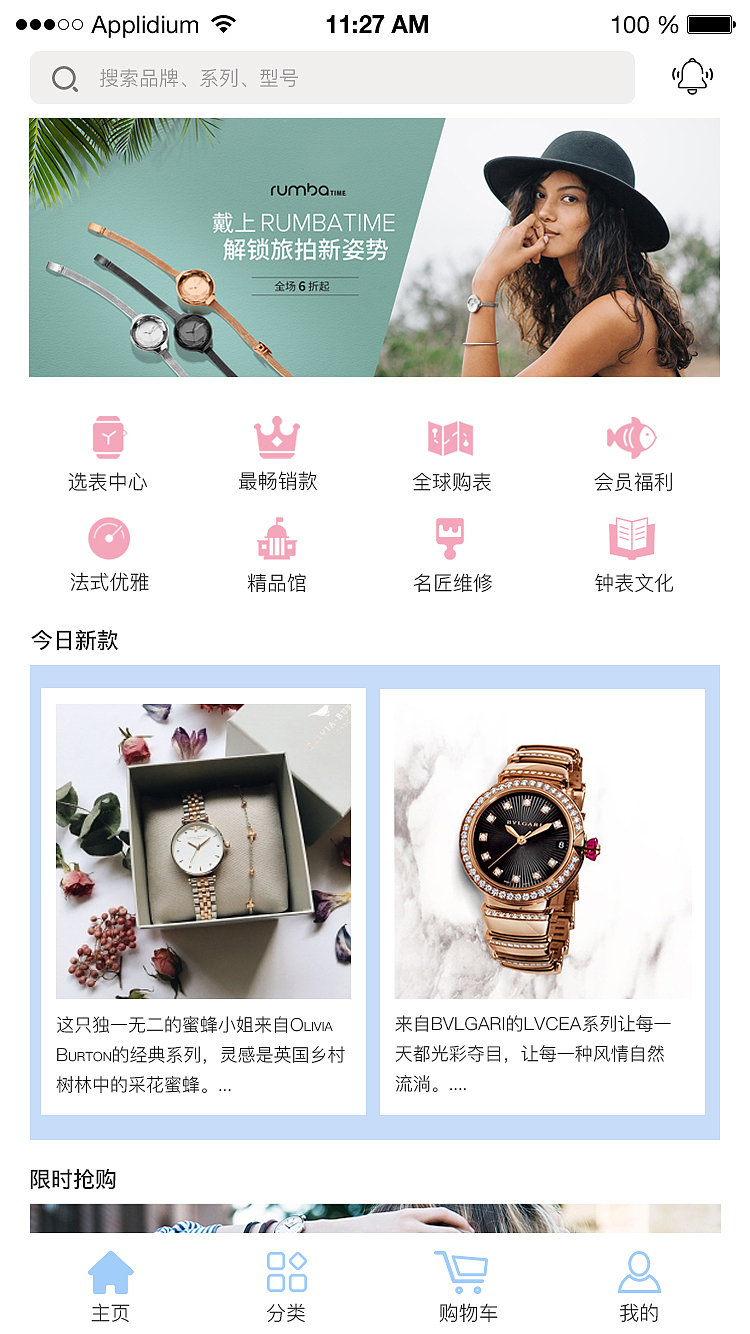Click the Wi-Fi icon in the status bar

tap(222, 24)
